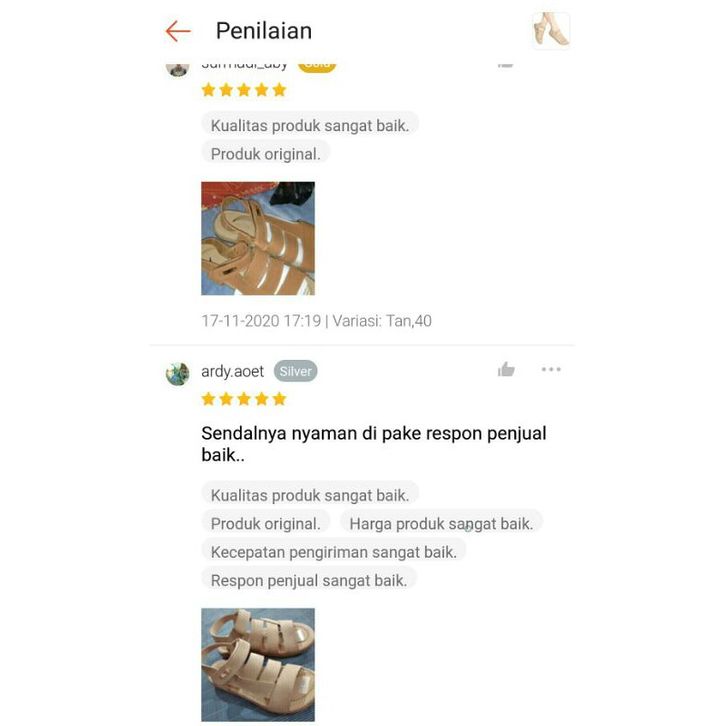726x726 pixels.
Task: Open ardy.aoet's profile avatar
Action: 177,374
